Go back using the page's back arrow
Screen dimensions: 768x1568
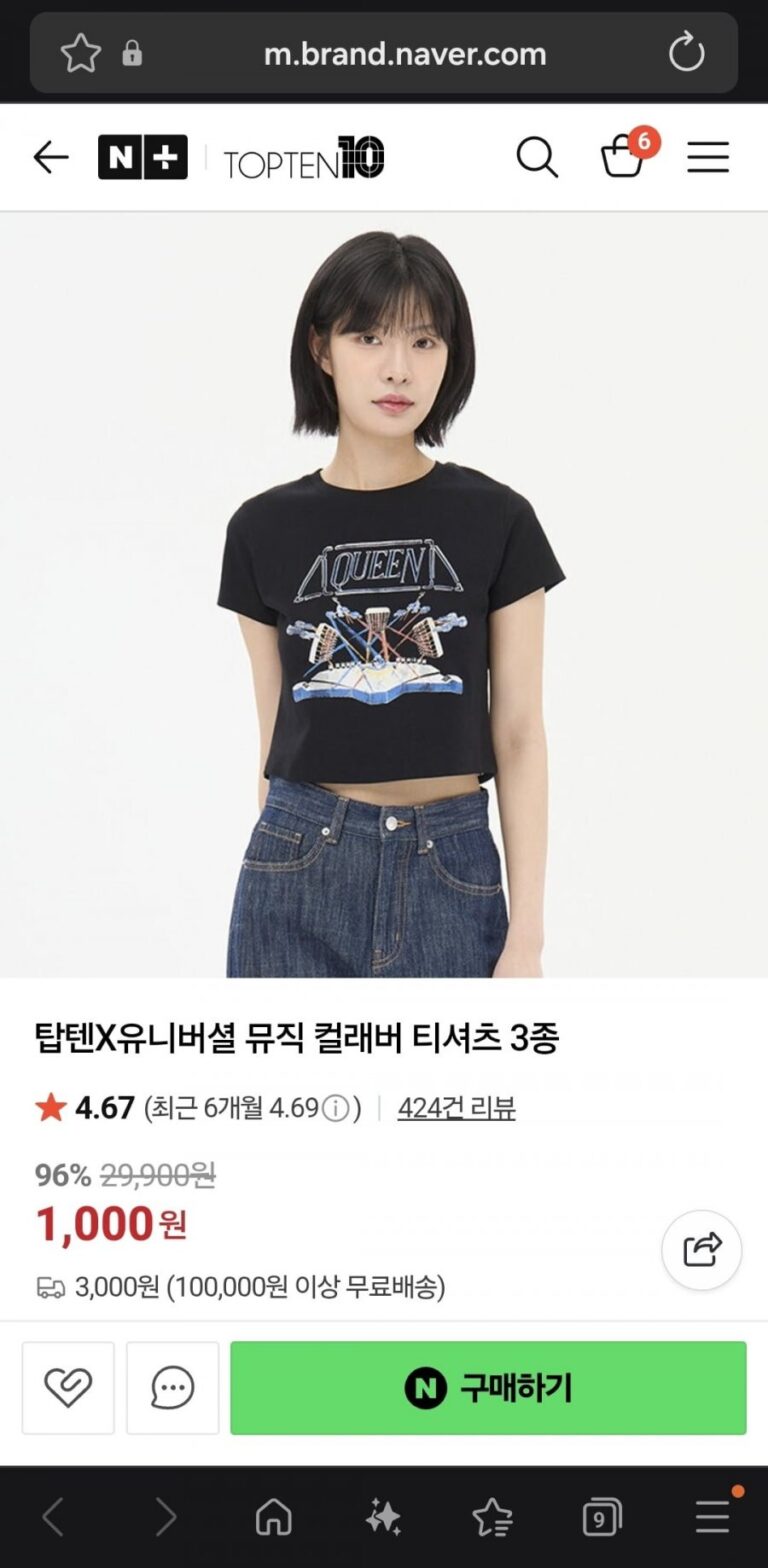[51, 157]
